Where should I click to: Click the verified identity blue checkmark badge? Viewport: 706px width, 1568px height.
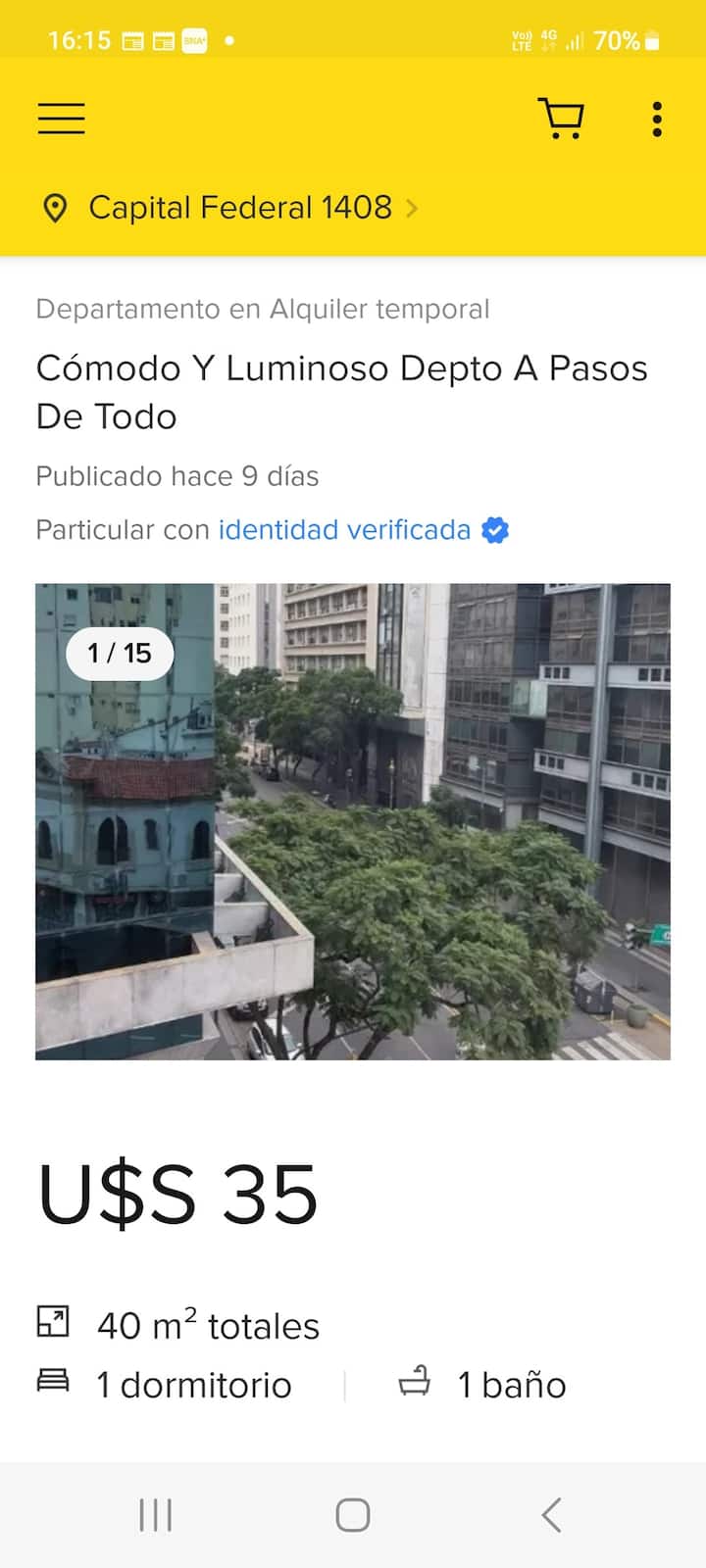coord(495,529)
